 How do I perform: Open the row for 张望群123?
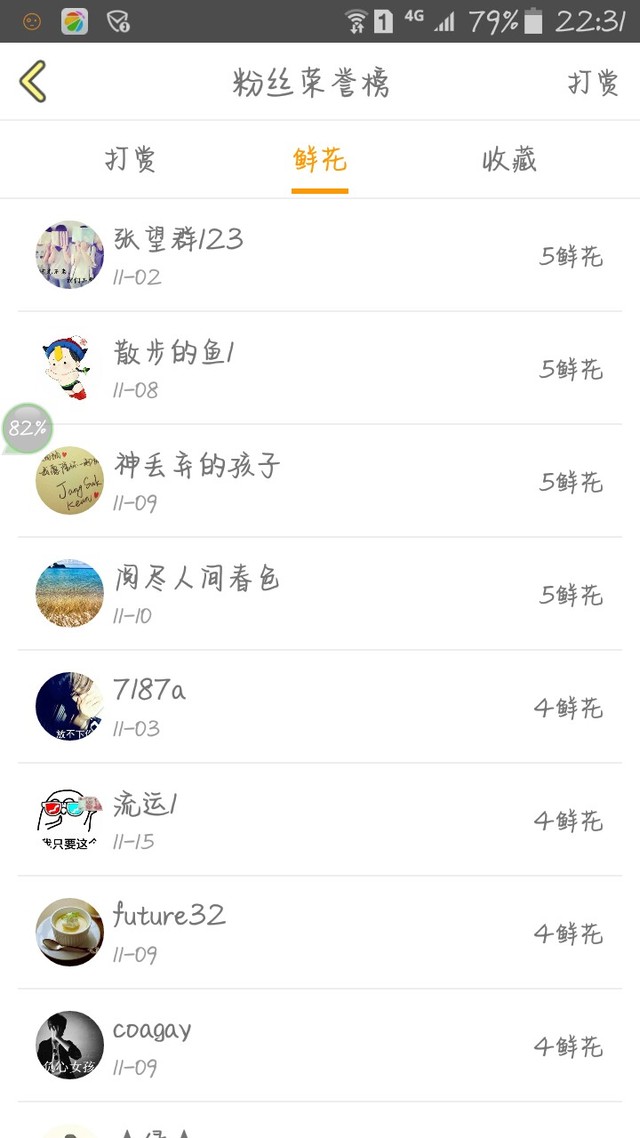click(x=320, y=256)
